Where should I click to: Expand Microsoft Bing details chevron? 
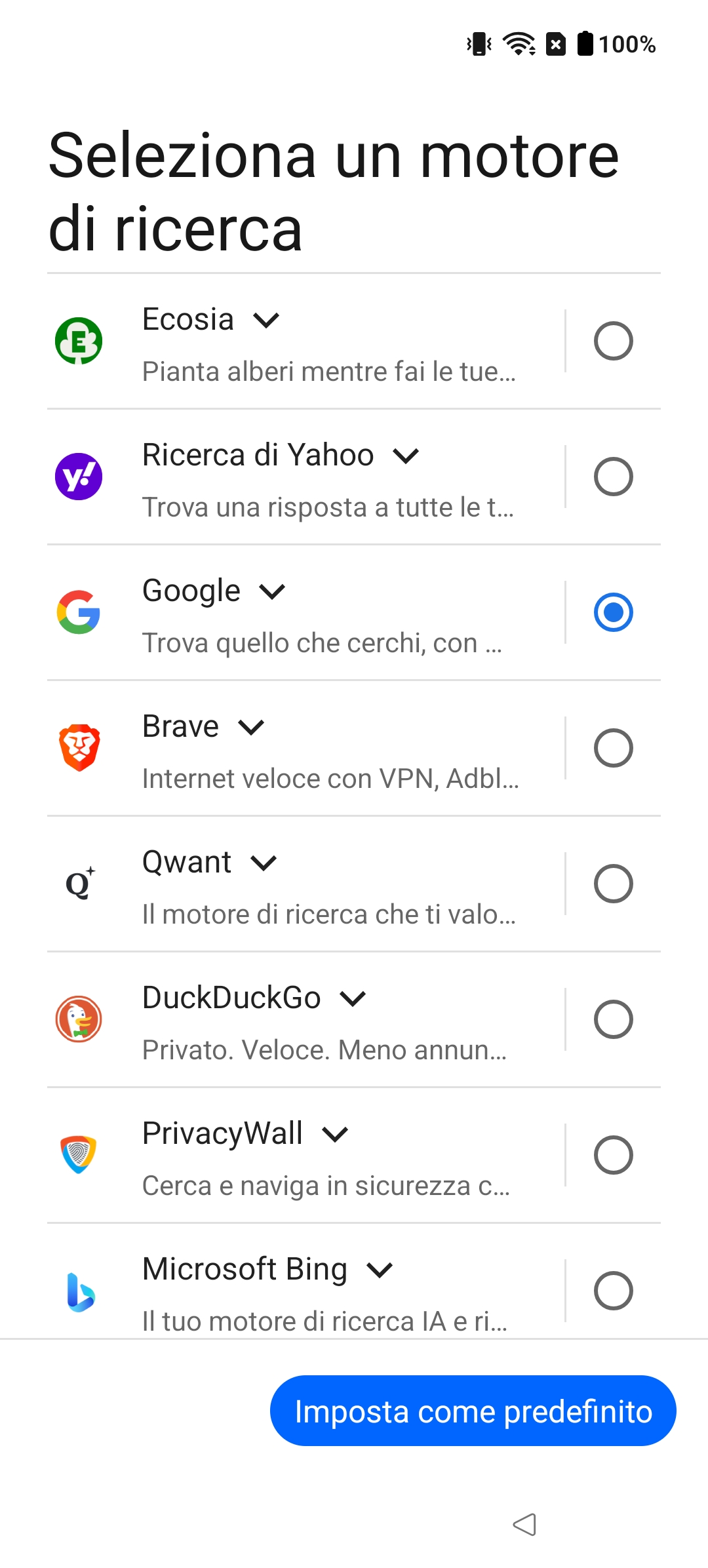coord(380,1270)
